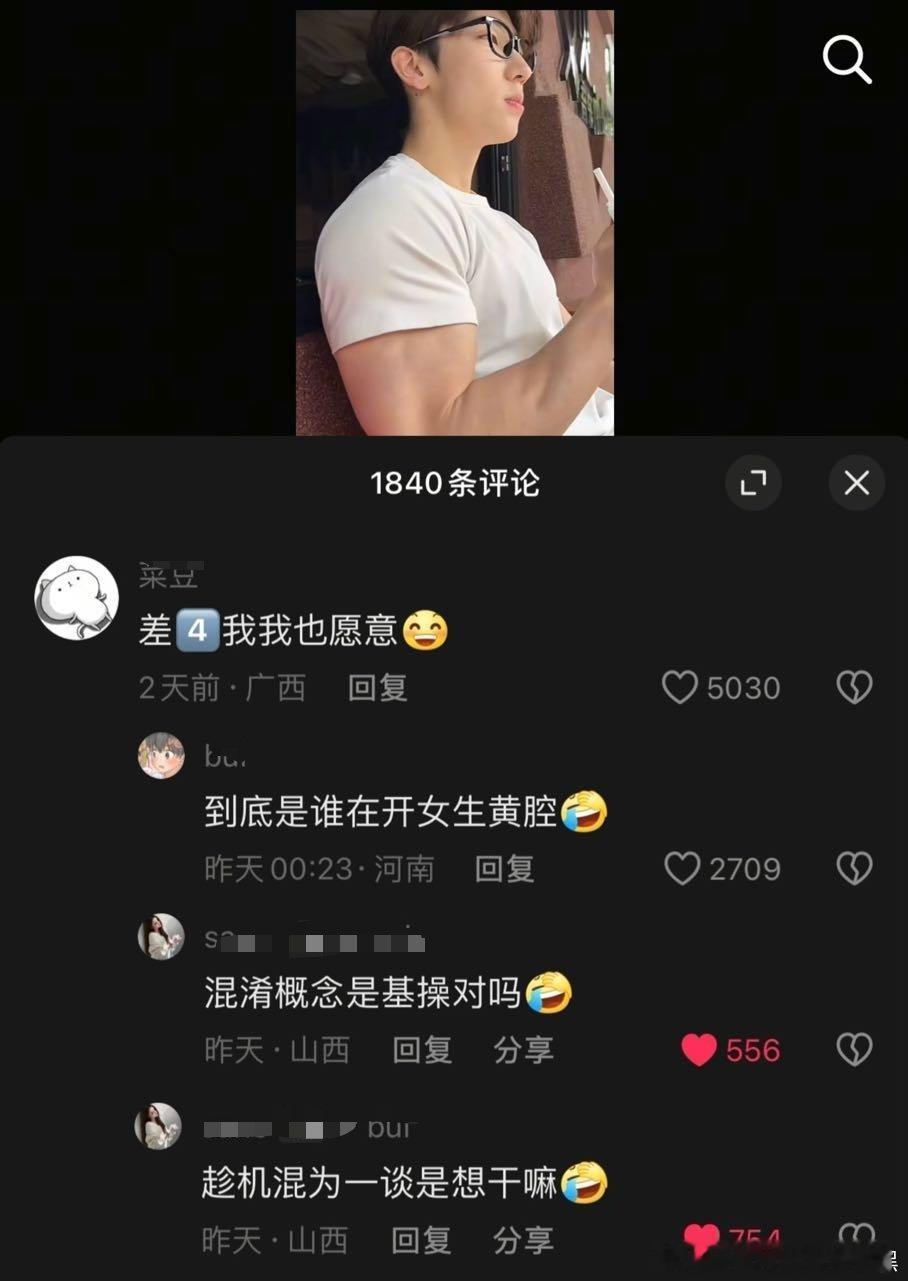The width and height of the screenshot is (908, 1281).
Task: Open 菜豆's profile avatar
Action: [76, 597]
